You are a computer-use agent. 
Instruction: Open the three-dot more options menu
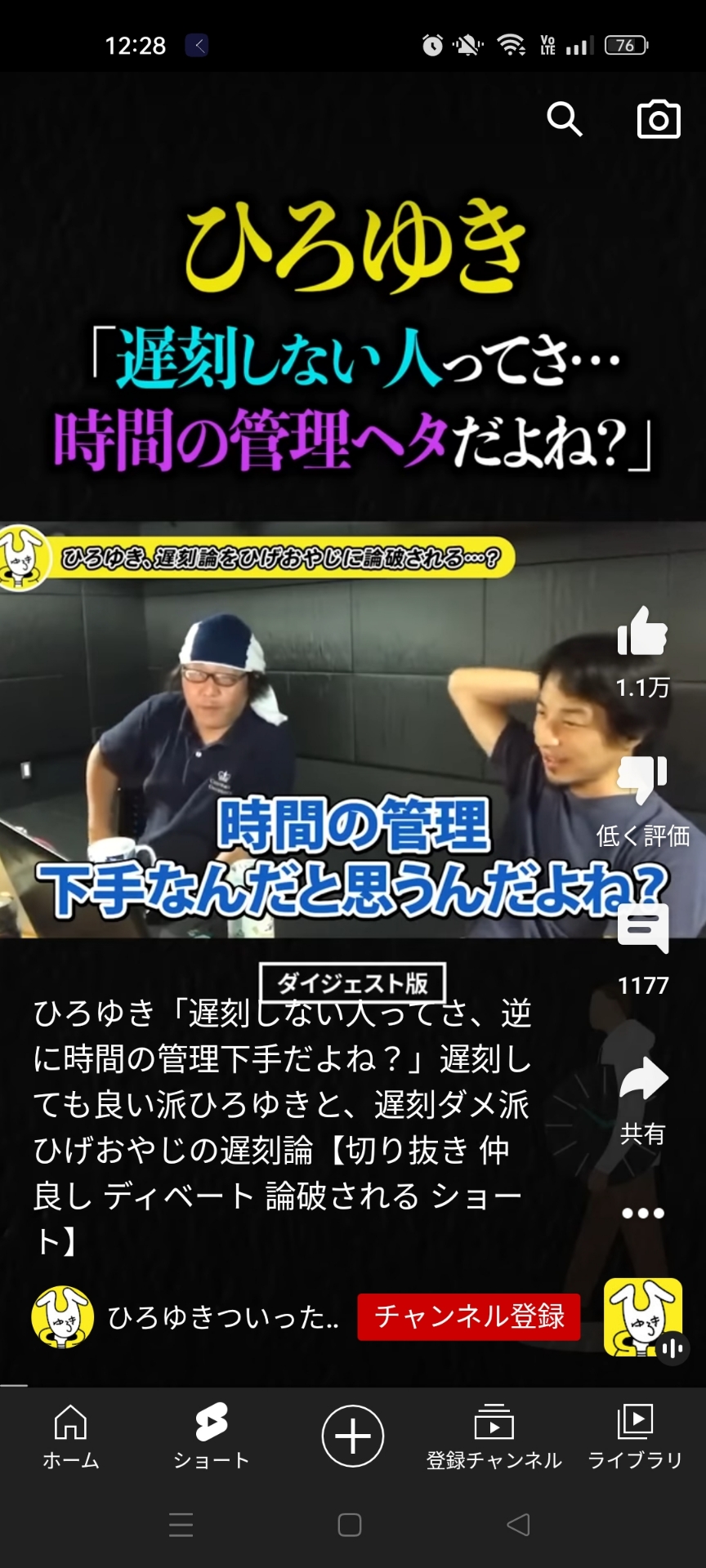643,1213
